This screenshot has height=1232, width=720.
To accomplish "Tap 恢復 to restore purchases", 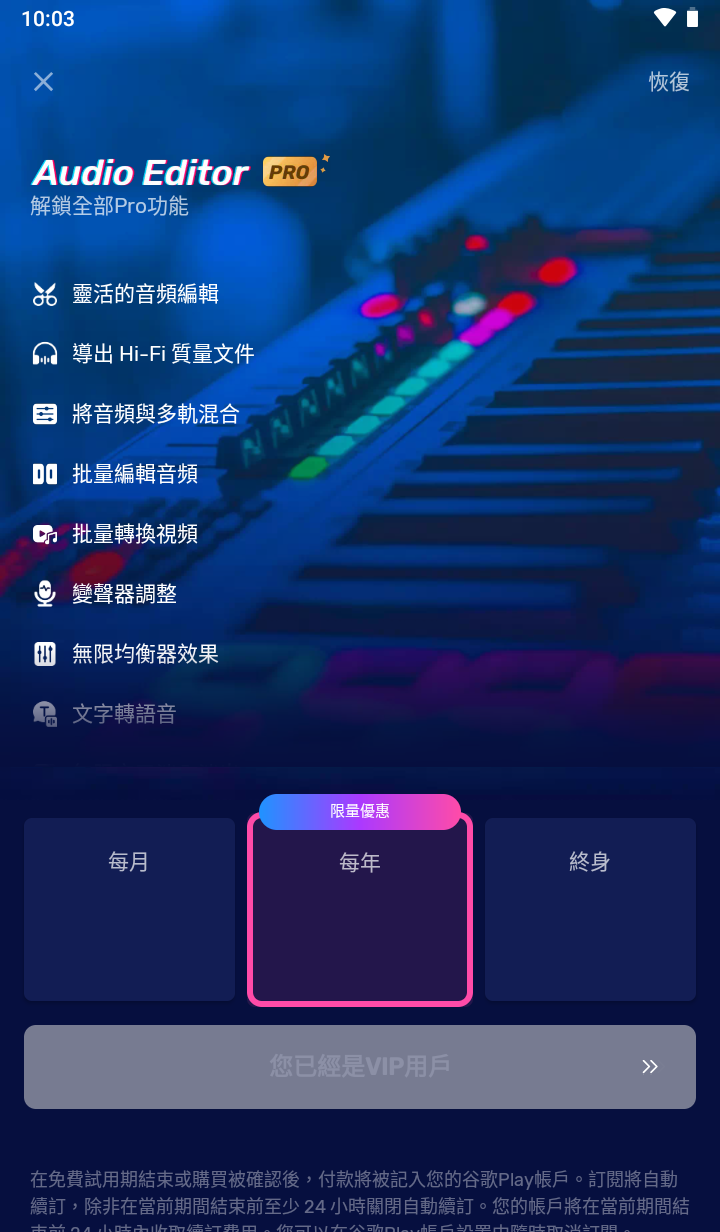I will coord(669,82).
